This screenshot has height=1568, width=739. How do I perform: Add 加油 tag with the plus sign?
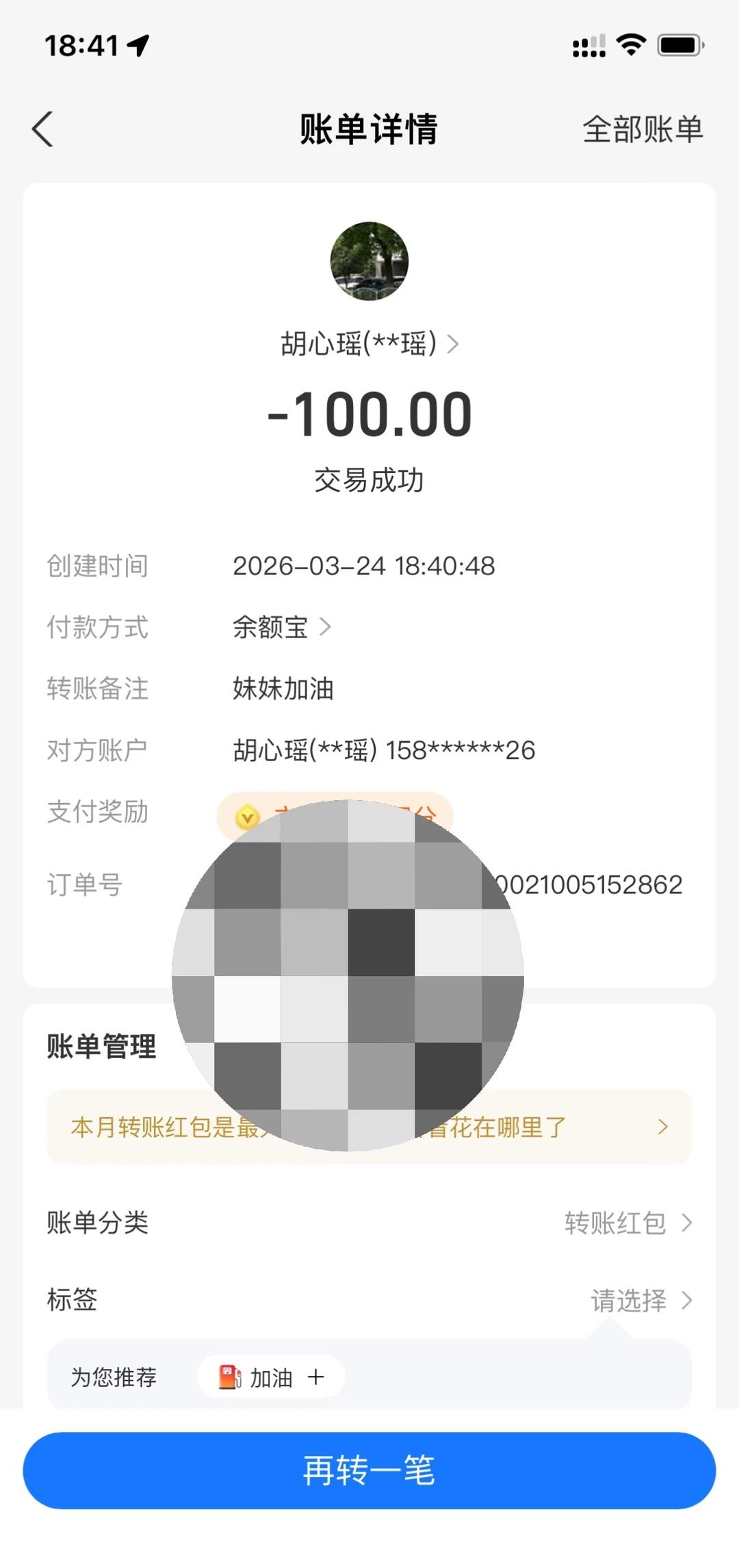pyautogui.click(x=317, y=1377)
